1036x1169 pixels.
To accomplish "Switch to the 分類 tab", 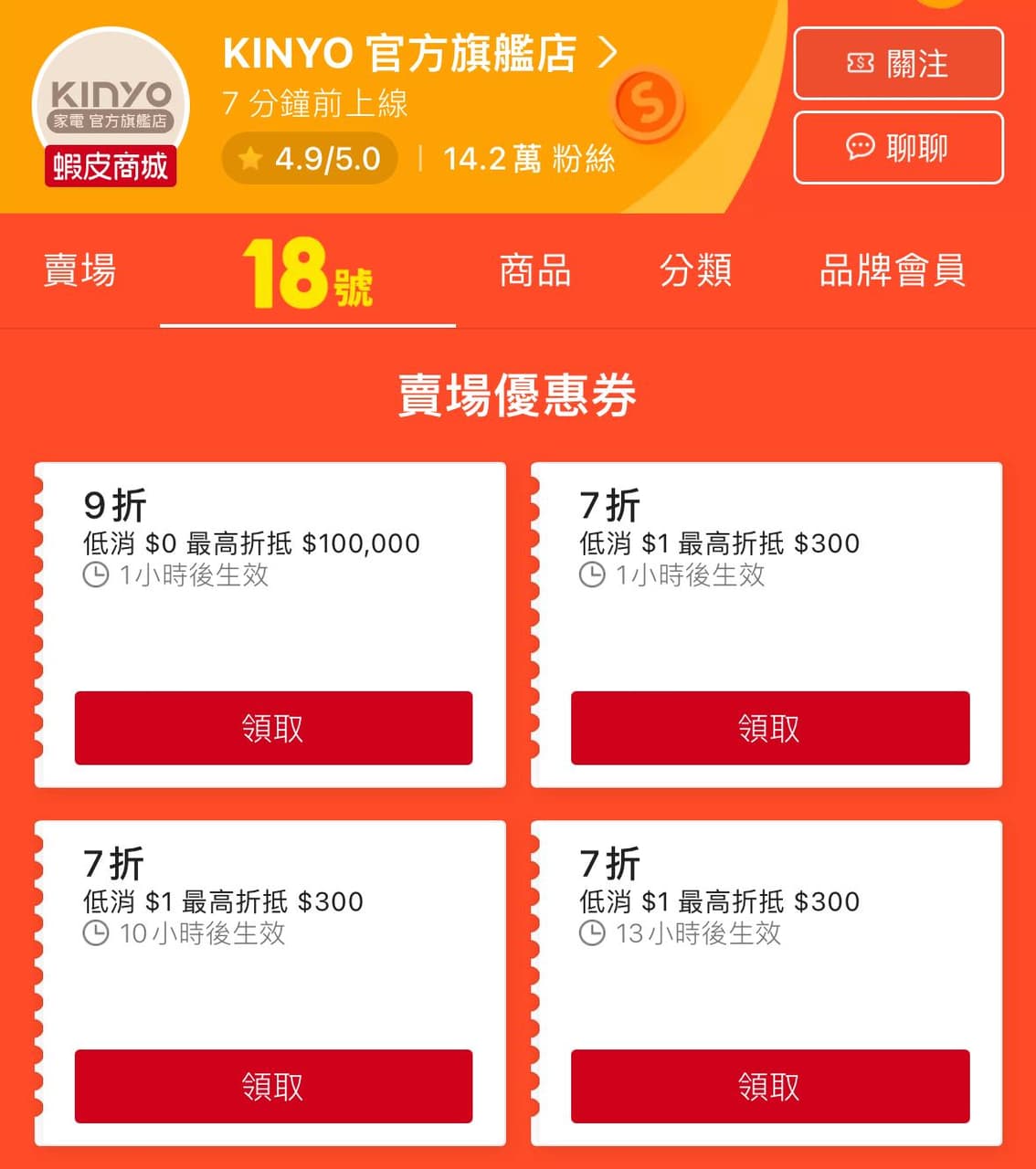I will pos(697,271).
